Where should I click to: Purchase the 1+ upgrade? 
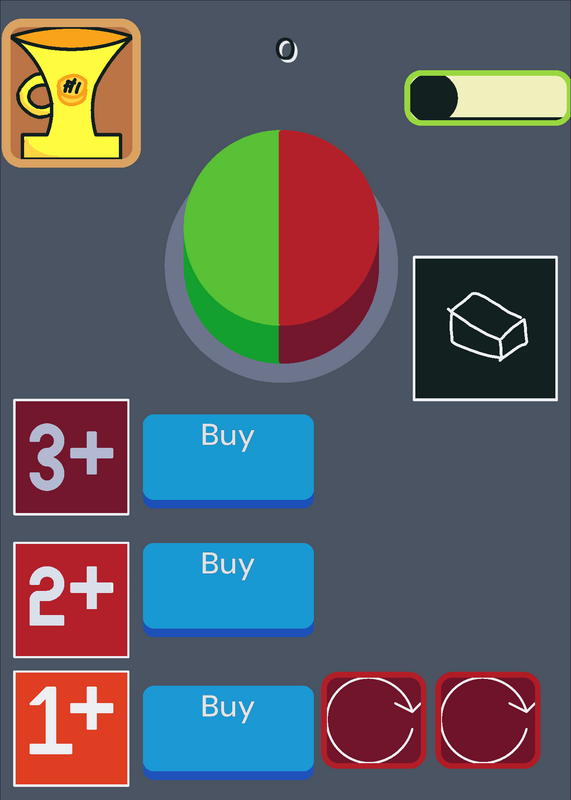[x=228, y=733]
